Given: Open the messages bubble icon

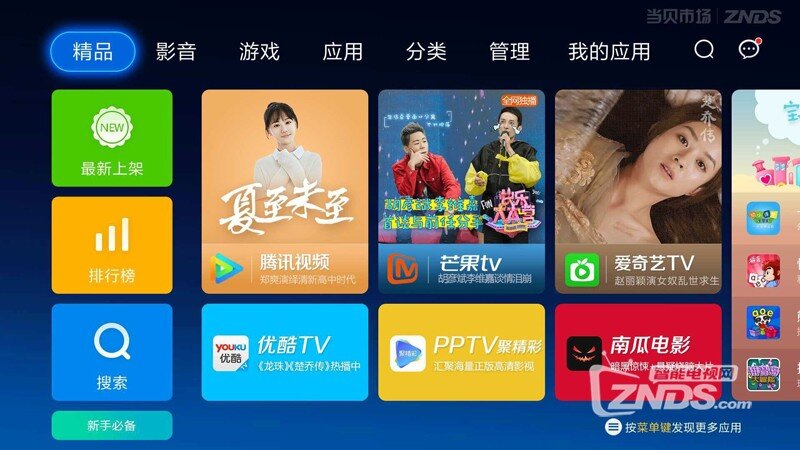Looking at the screenshot, I should click(748, 50).
